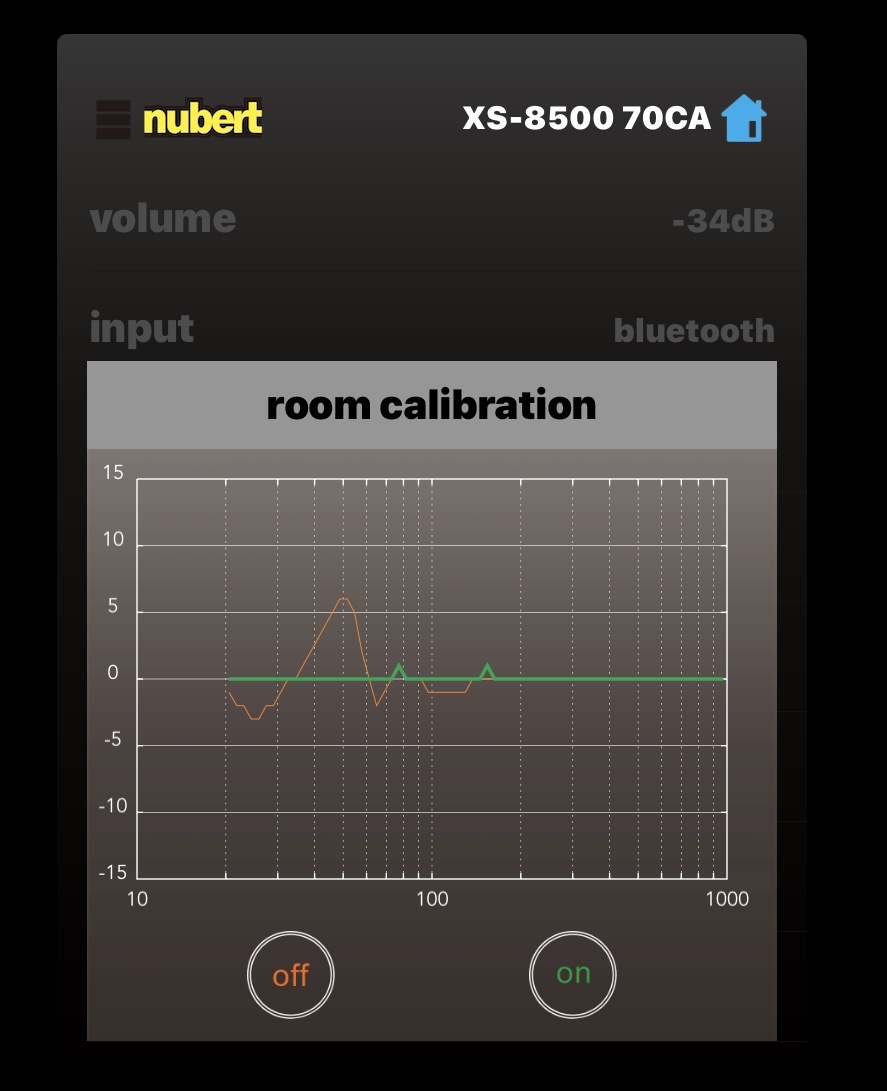
Task: Open the hamburger menu beside nubert logo
Action: 113,119
